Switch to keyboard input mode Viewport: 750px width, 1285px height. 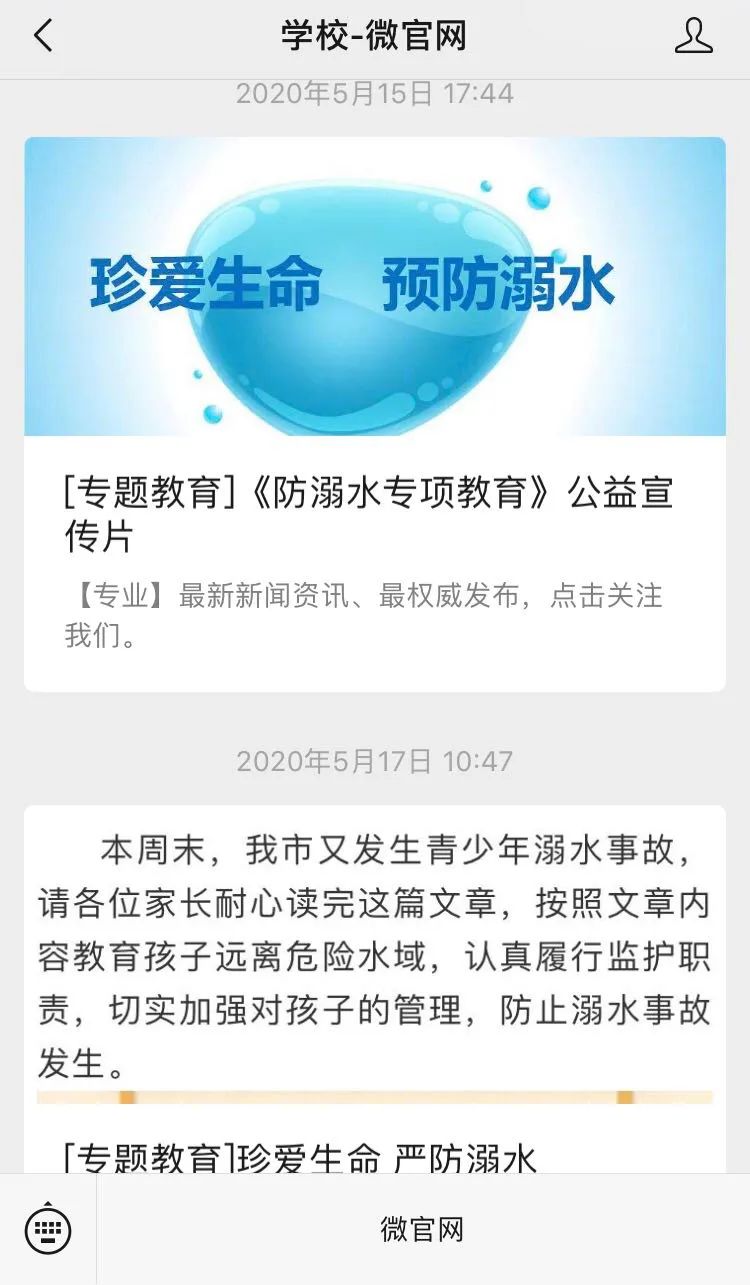click(48, 1228)
